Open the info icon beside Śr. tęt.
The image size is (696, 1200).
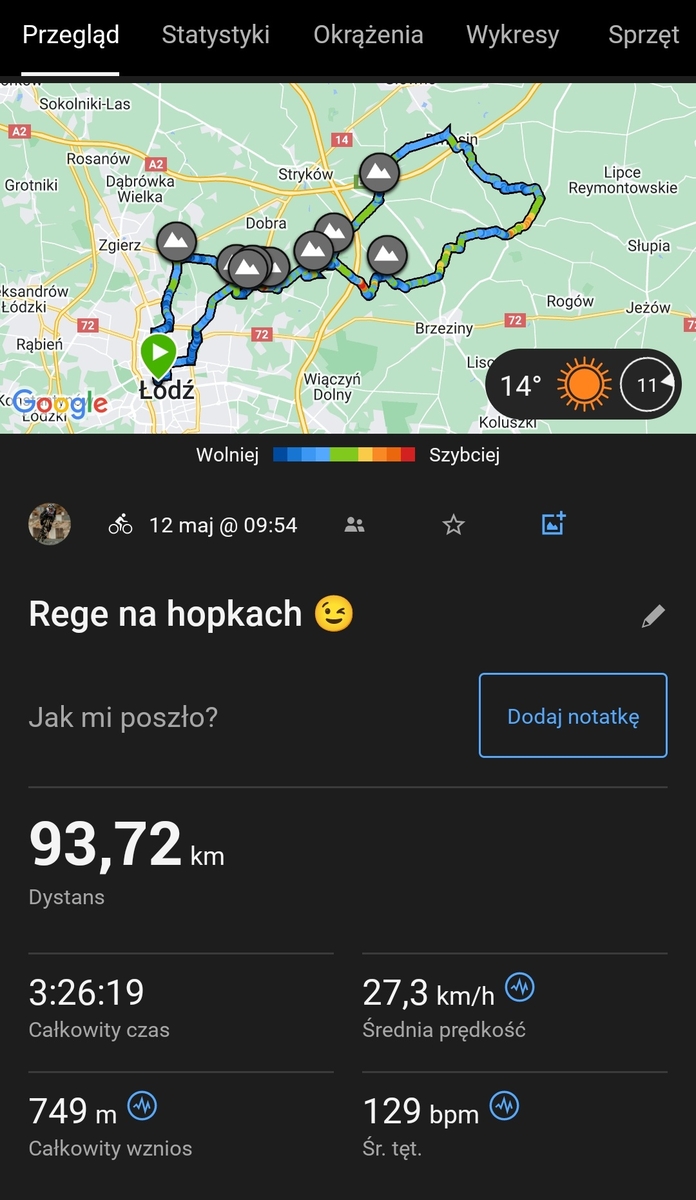click(505, 1106)
